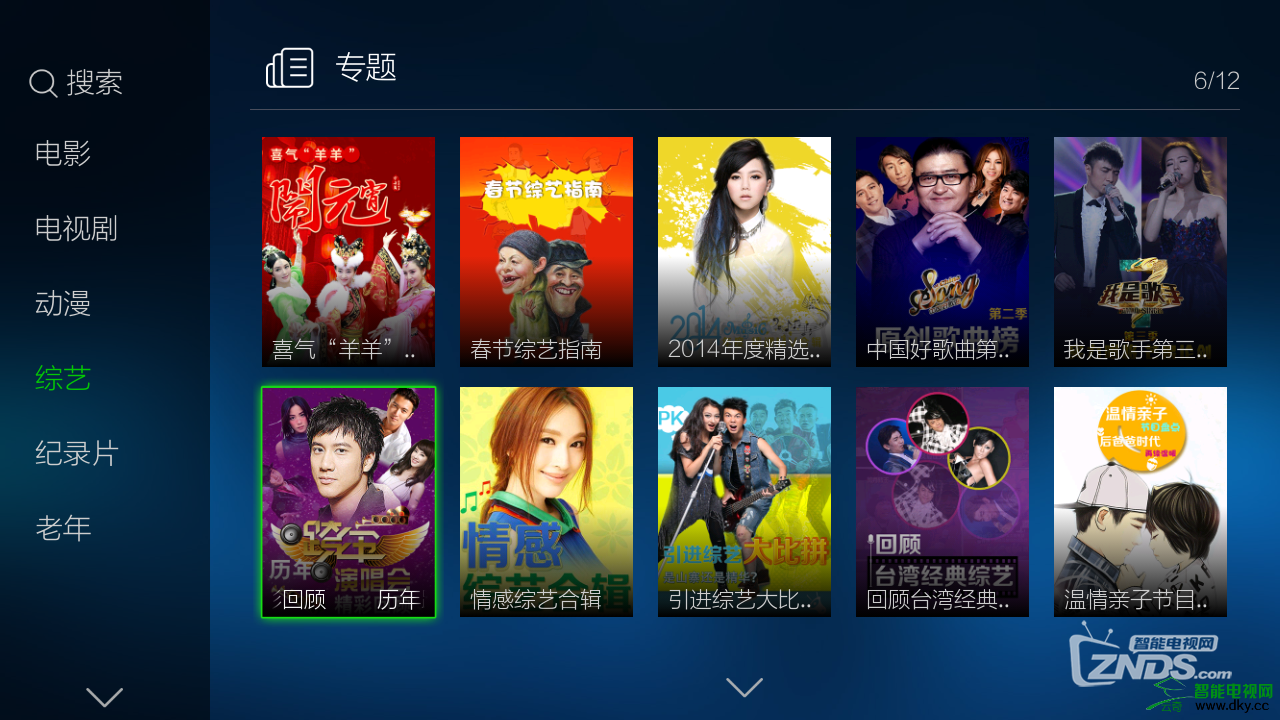Open the 中国好歌曲第二季 tile
The height and width of the screenshot is (720, 1280).
click(x=942, y=252)
